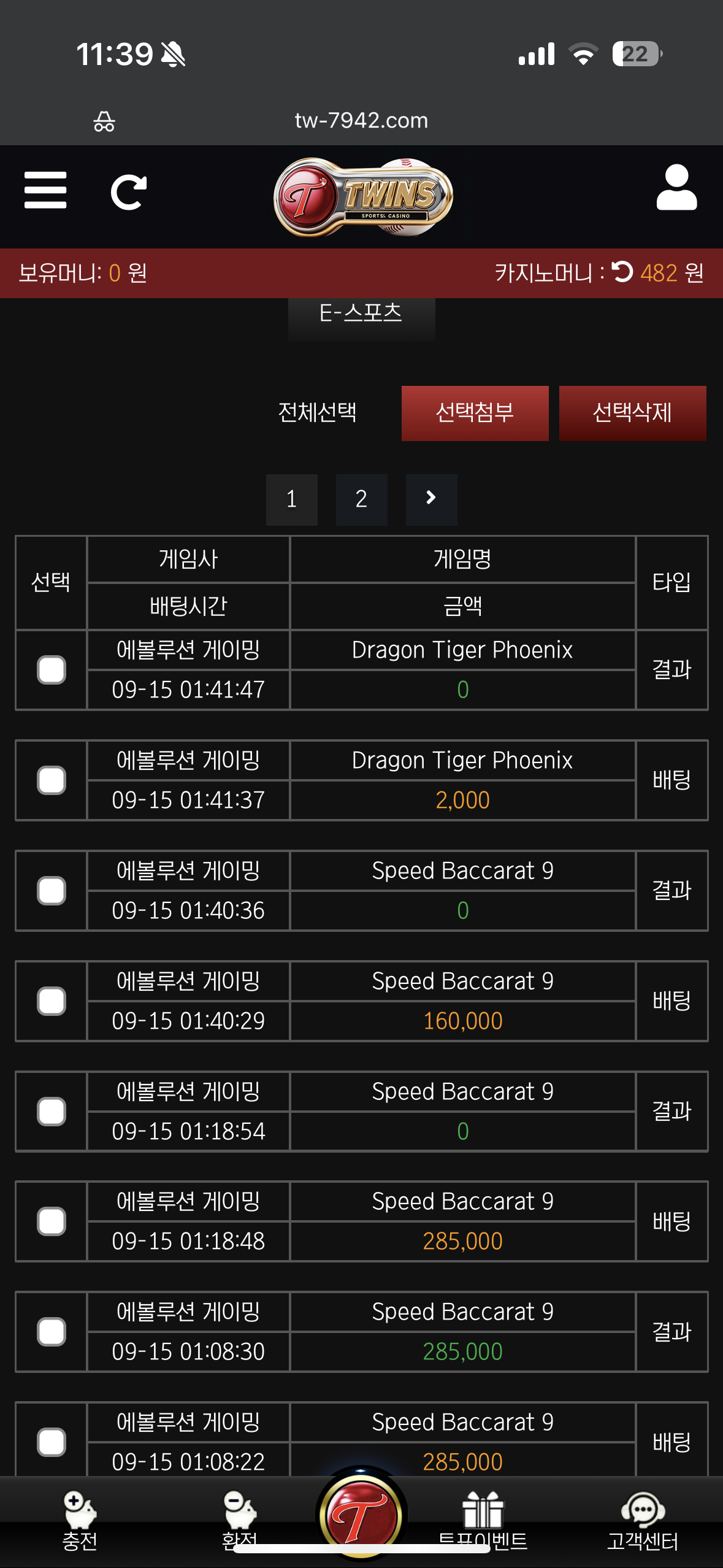This screenshot has width=723, height=1568.
Task: Open the hamburger menu
Action: coord(45,190)
